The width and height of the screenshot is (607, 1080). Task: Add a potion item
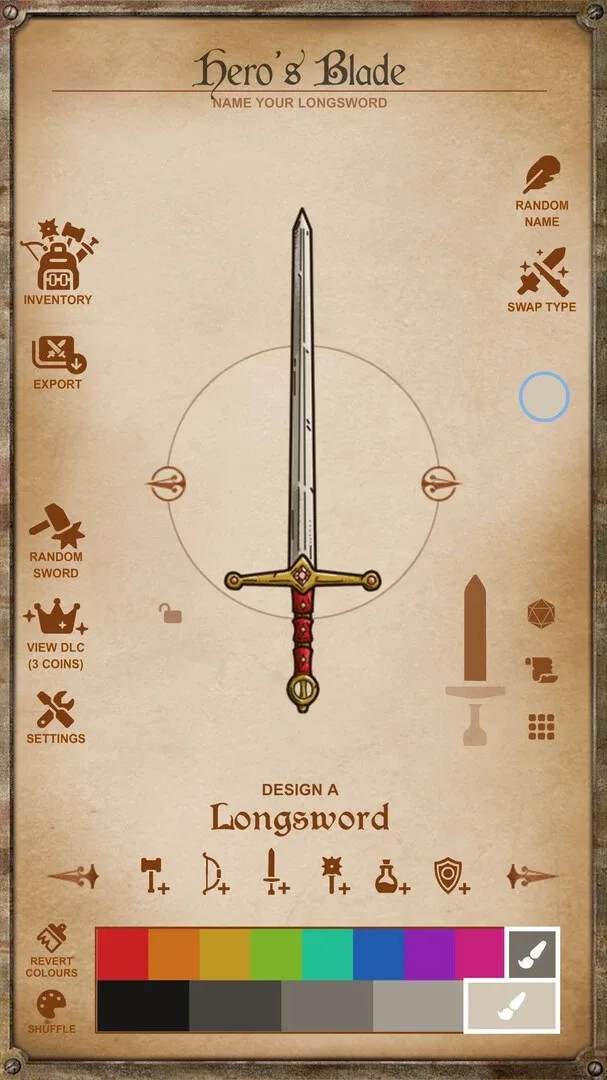tap(391, 876)
